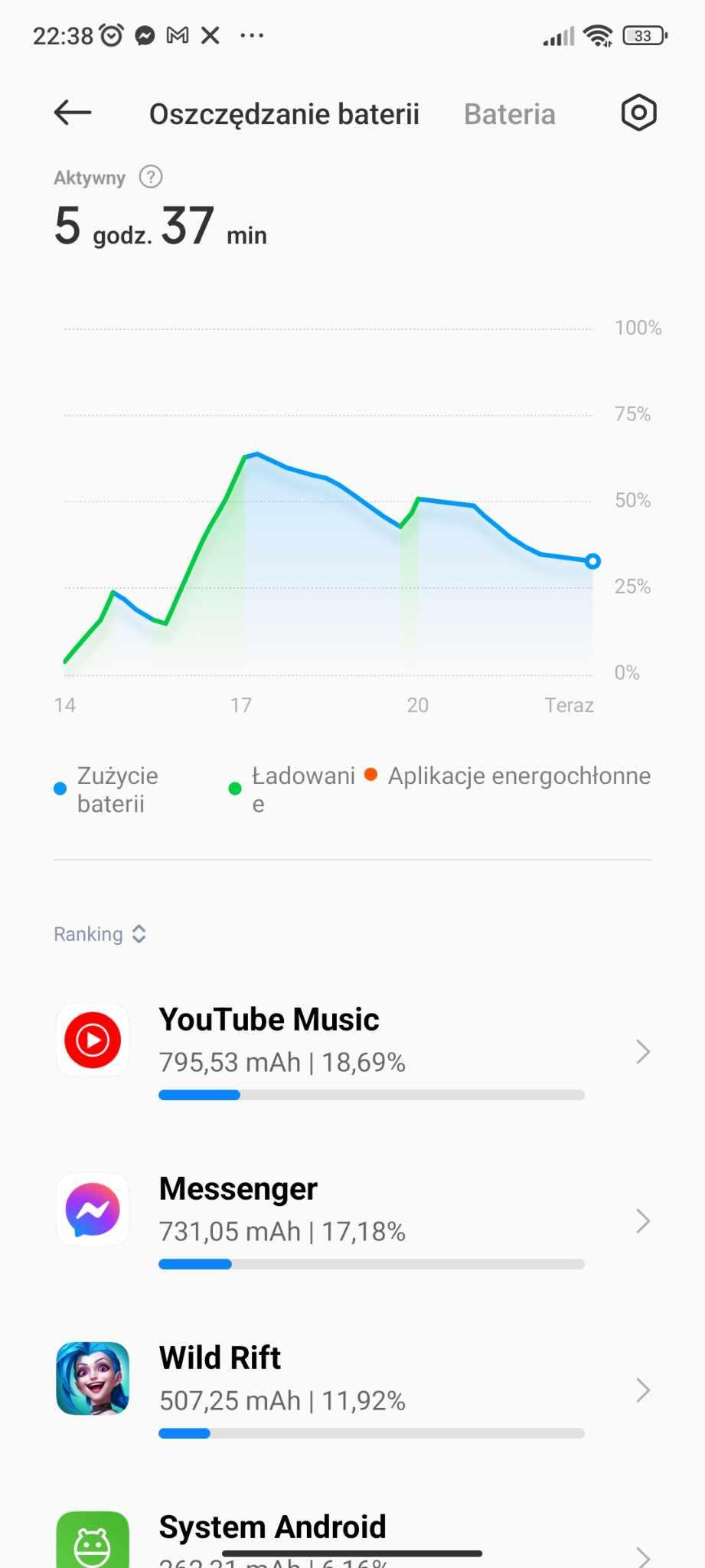Change the Ranking sort order
The image size is (705, 1568).
point(100,934)
